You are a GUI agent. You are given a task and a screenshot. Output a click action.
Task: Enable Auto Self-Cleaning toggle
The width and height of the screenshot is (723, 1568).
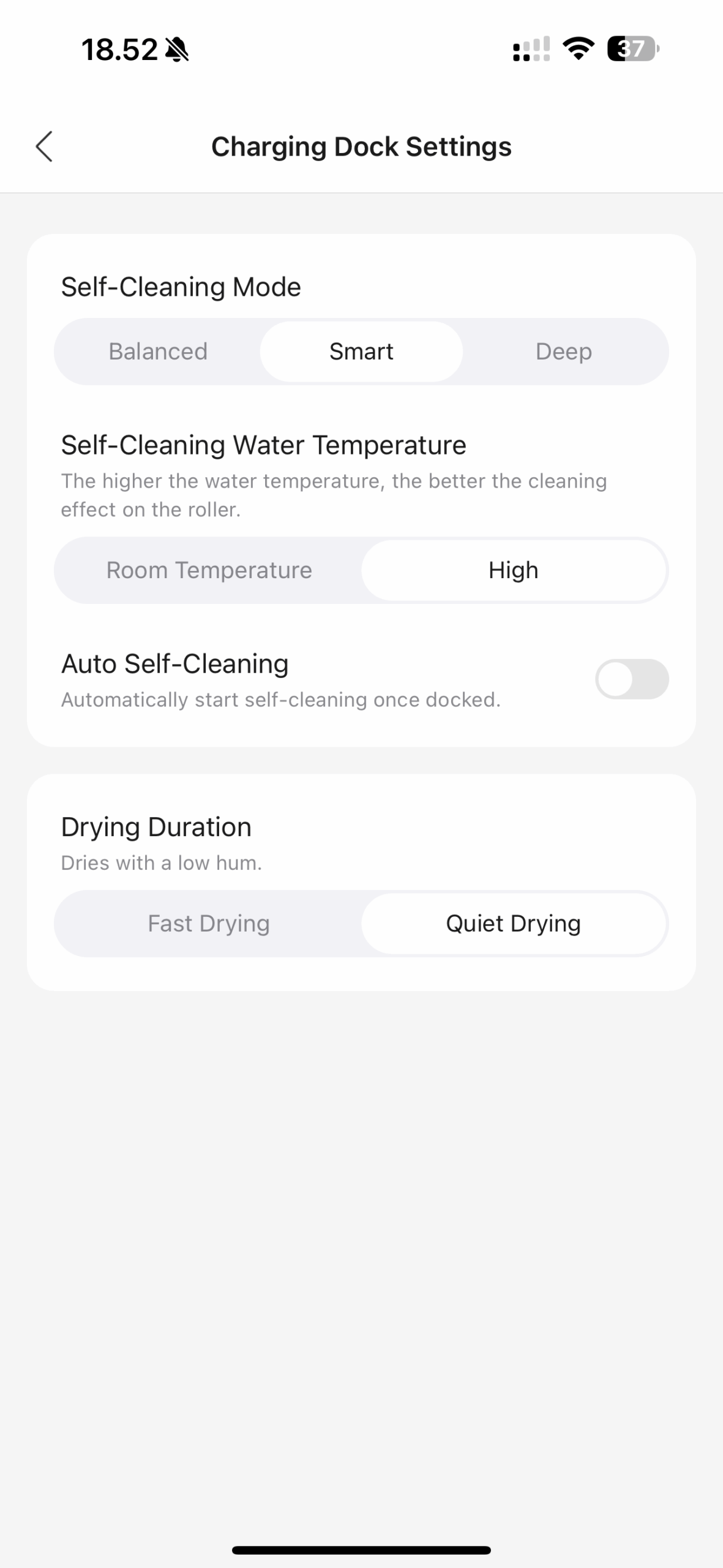pyautogui.click(x=632, y=679)
